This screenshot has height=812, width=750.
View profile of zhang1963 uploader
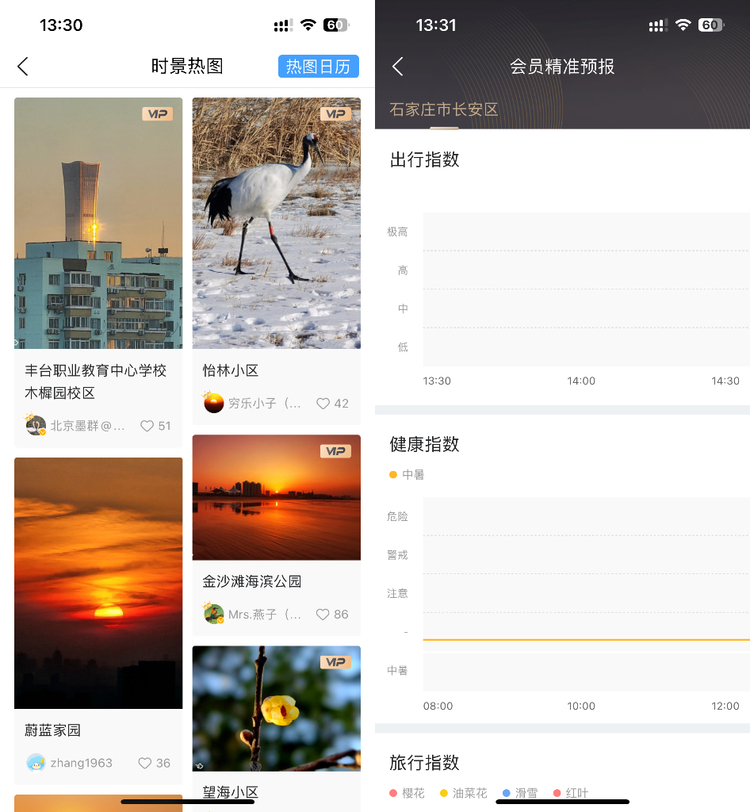[36, 763]
